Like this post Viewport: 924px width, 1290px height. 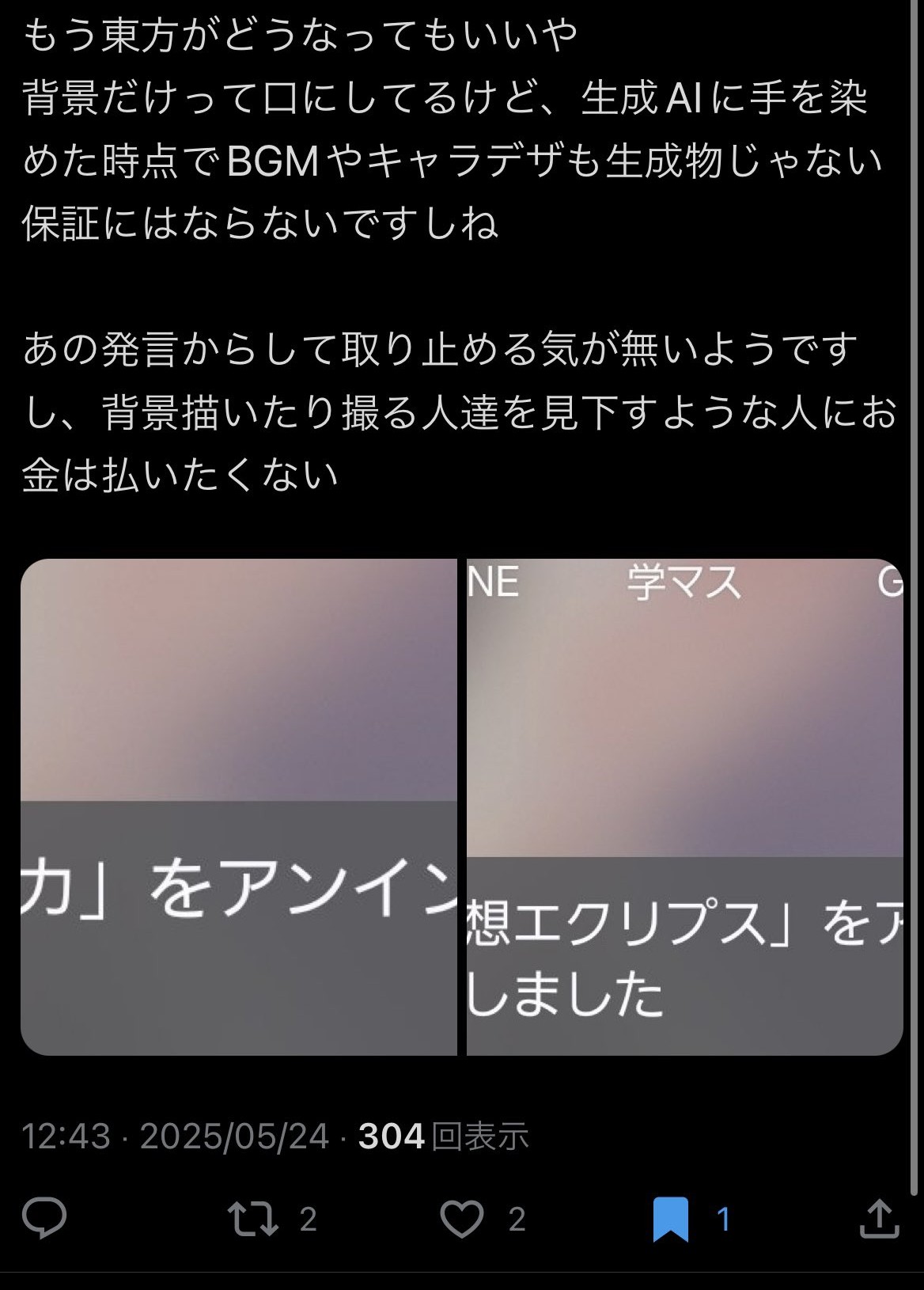[x=462, y=1218]
